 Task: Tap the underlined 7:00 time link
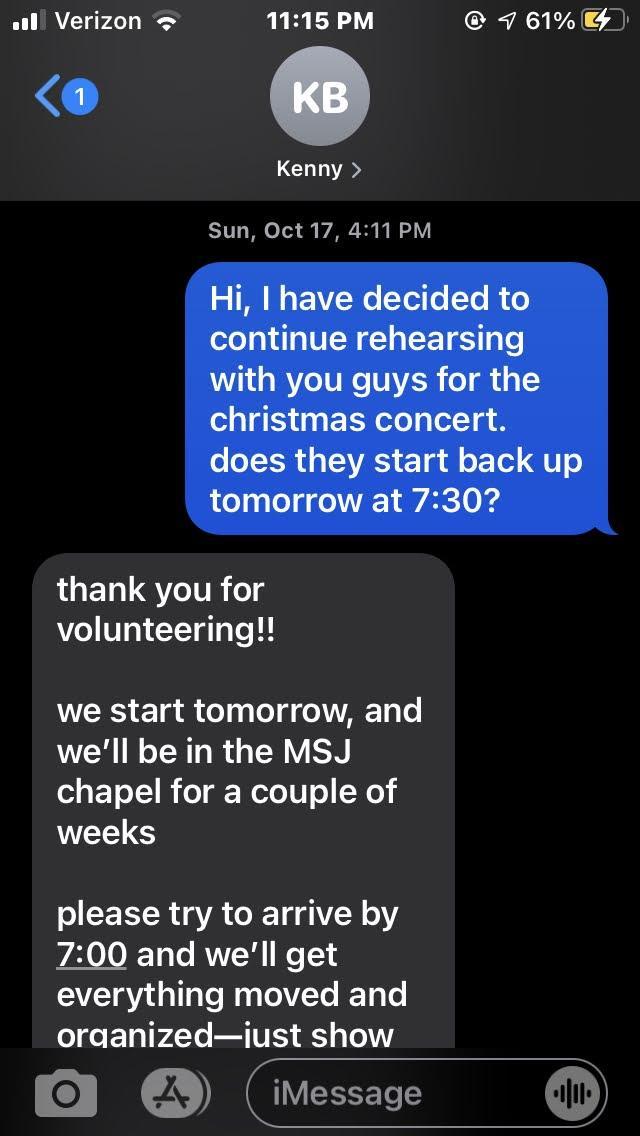[x=92, y=954]
